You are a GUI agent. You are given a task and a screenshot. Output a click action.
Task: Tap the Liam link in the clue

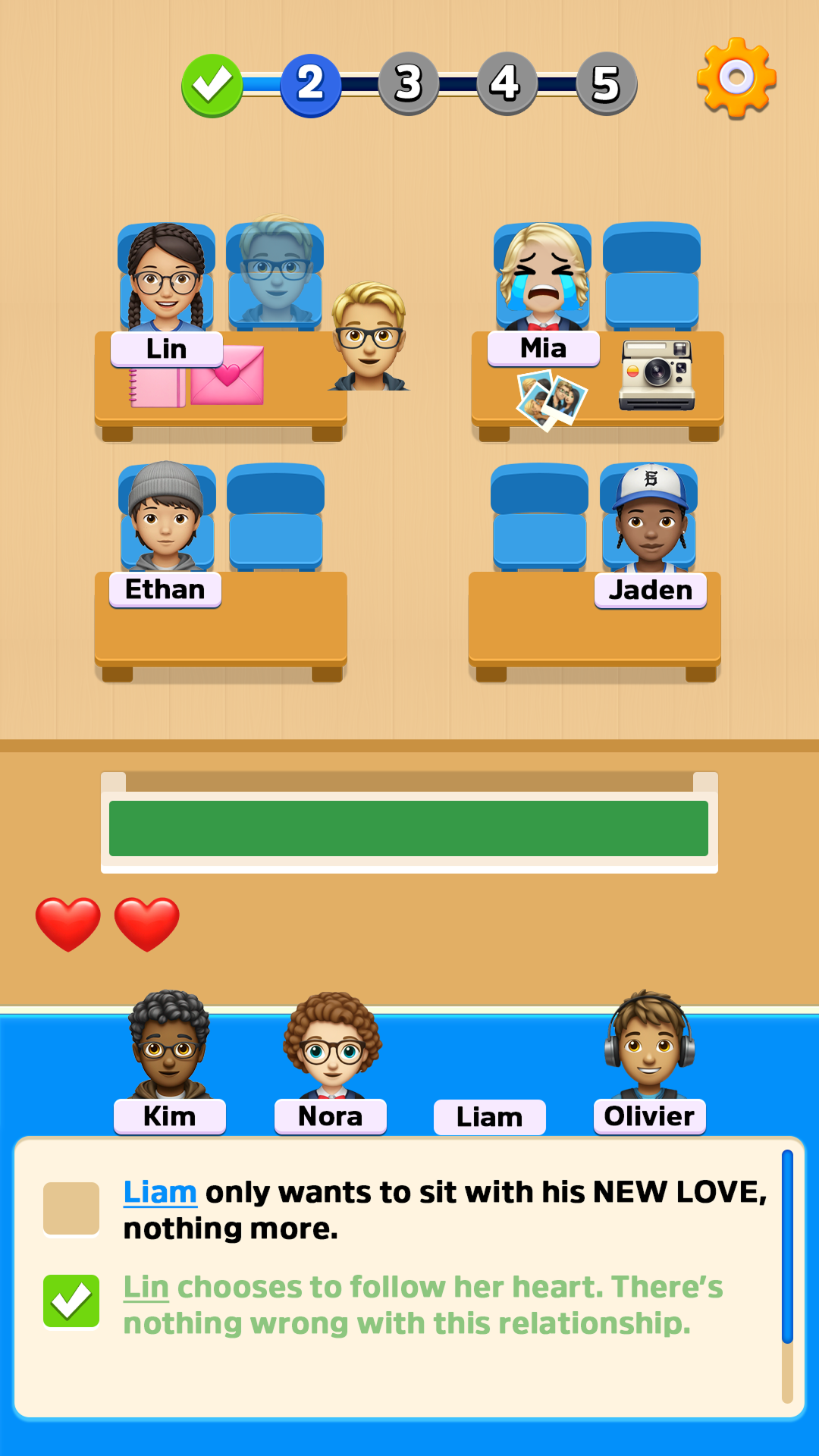tap(160, 1192)
